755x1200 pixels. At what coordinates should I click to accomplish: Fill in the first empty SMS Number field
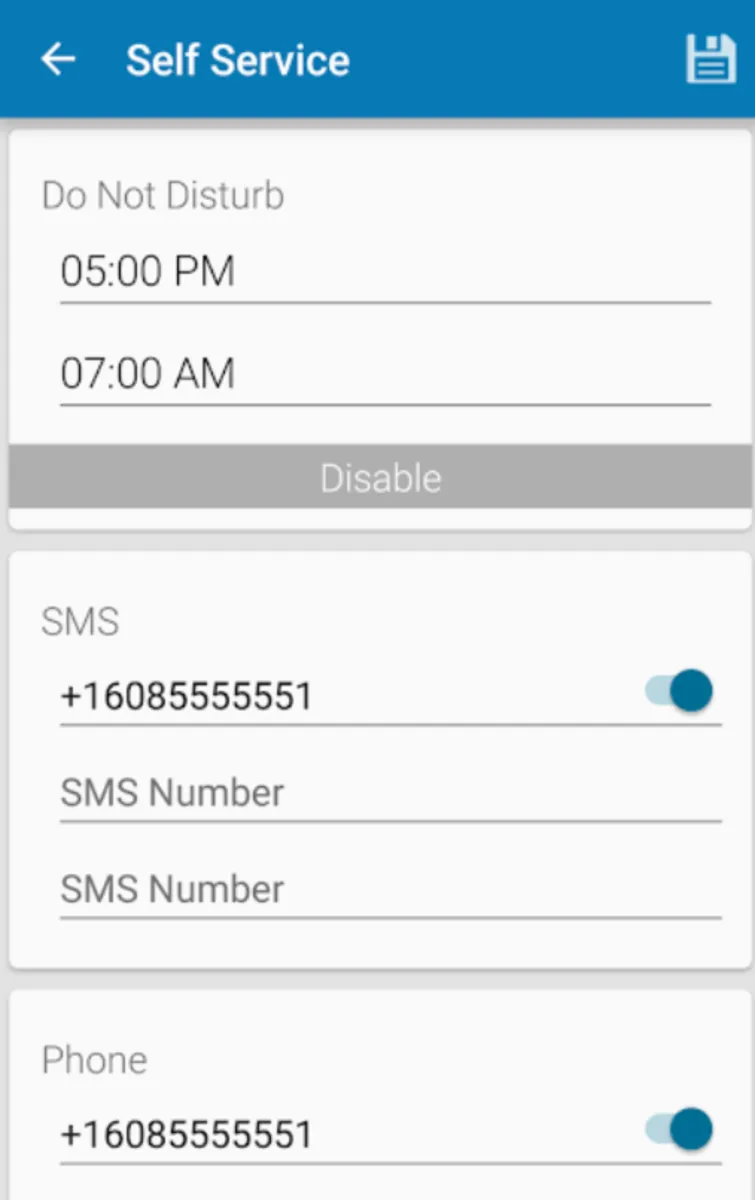click(x=390, y=794)
